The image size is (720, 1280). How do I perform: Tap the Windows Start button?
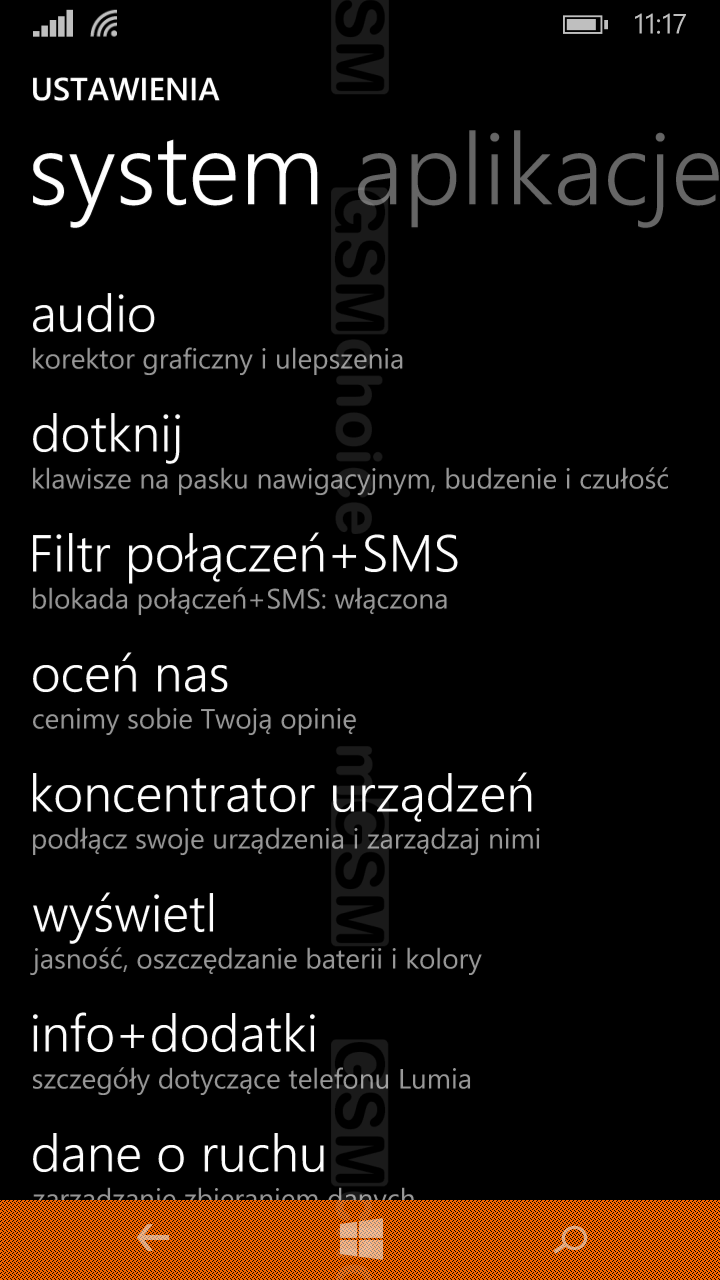pyautogui.click(x=360, y=1240)
